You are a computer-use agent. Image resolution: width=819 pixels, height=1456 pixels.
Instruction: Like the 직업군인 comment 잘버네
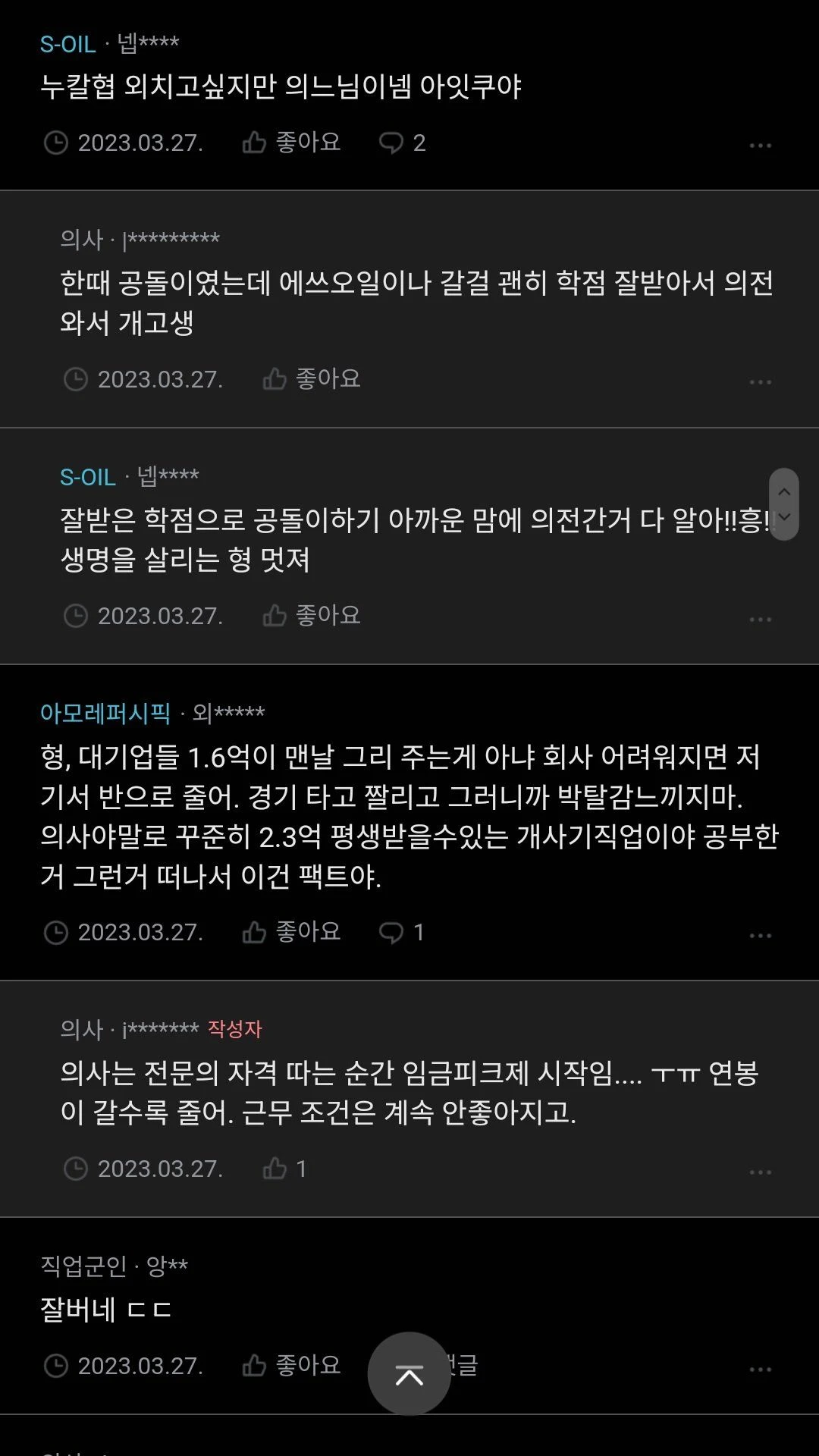pyautogui.click(x=291, y=1366)
